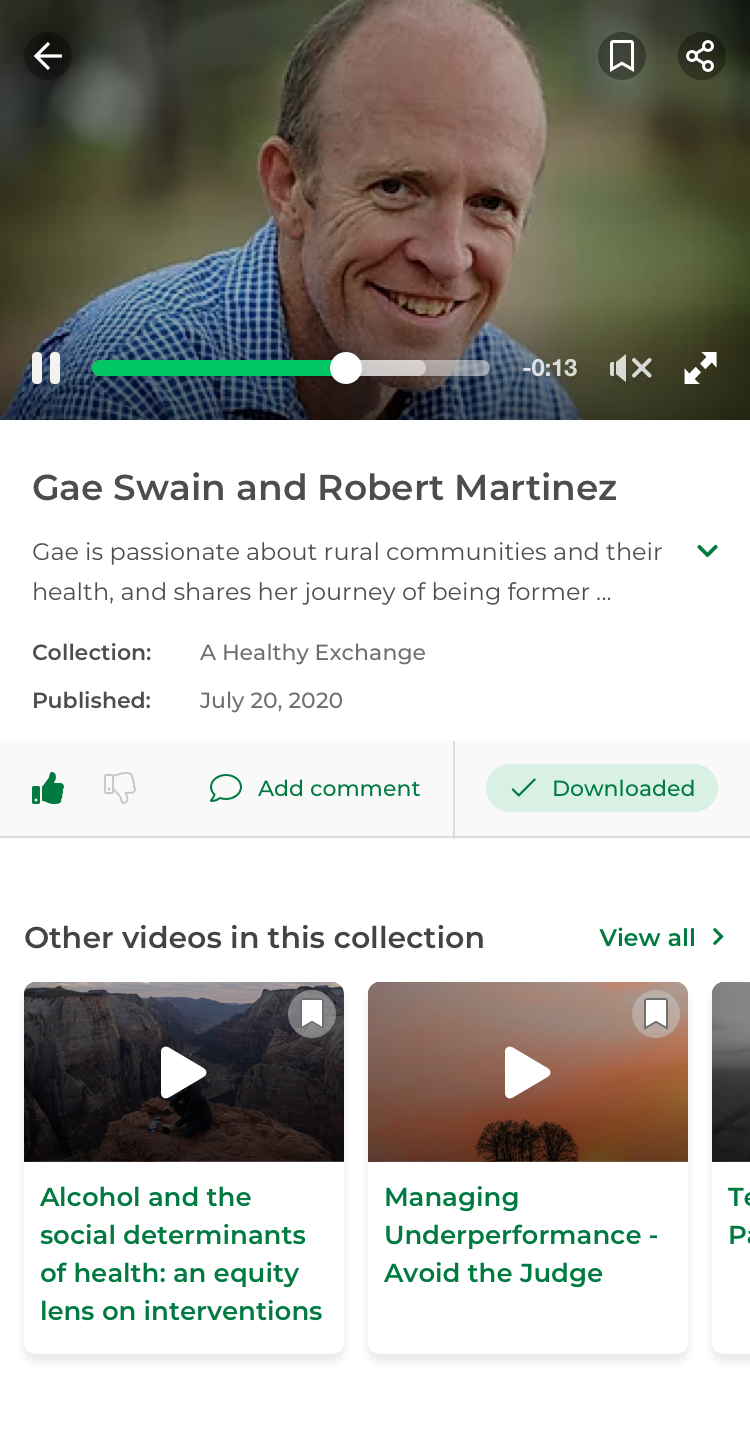This screenshot has width=750, height=1440.
Task: Toggle the Downloaded status button
Action: click(601, 788)
